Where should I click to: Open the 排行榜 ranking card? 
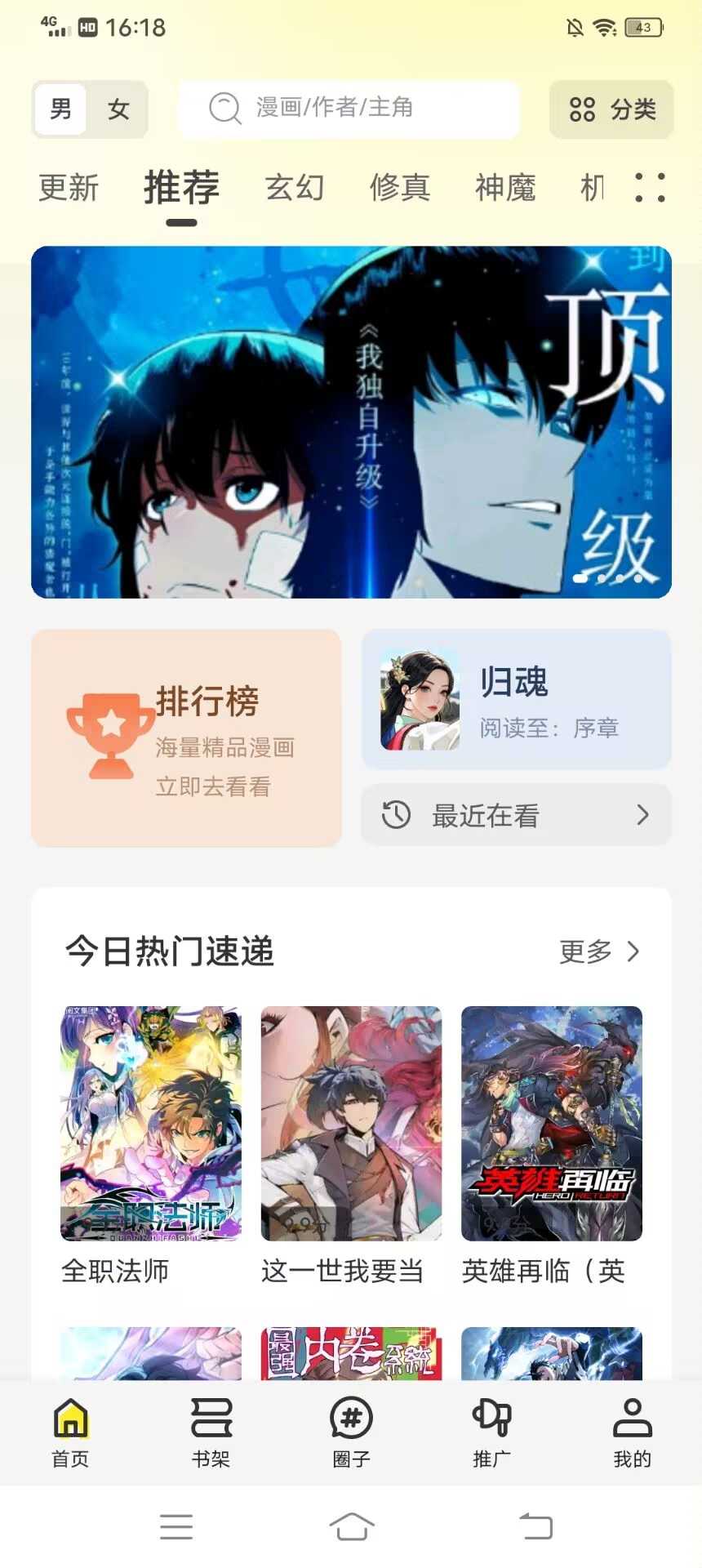point(186,737)
